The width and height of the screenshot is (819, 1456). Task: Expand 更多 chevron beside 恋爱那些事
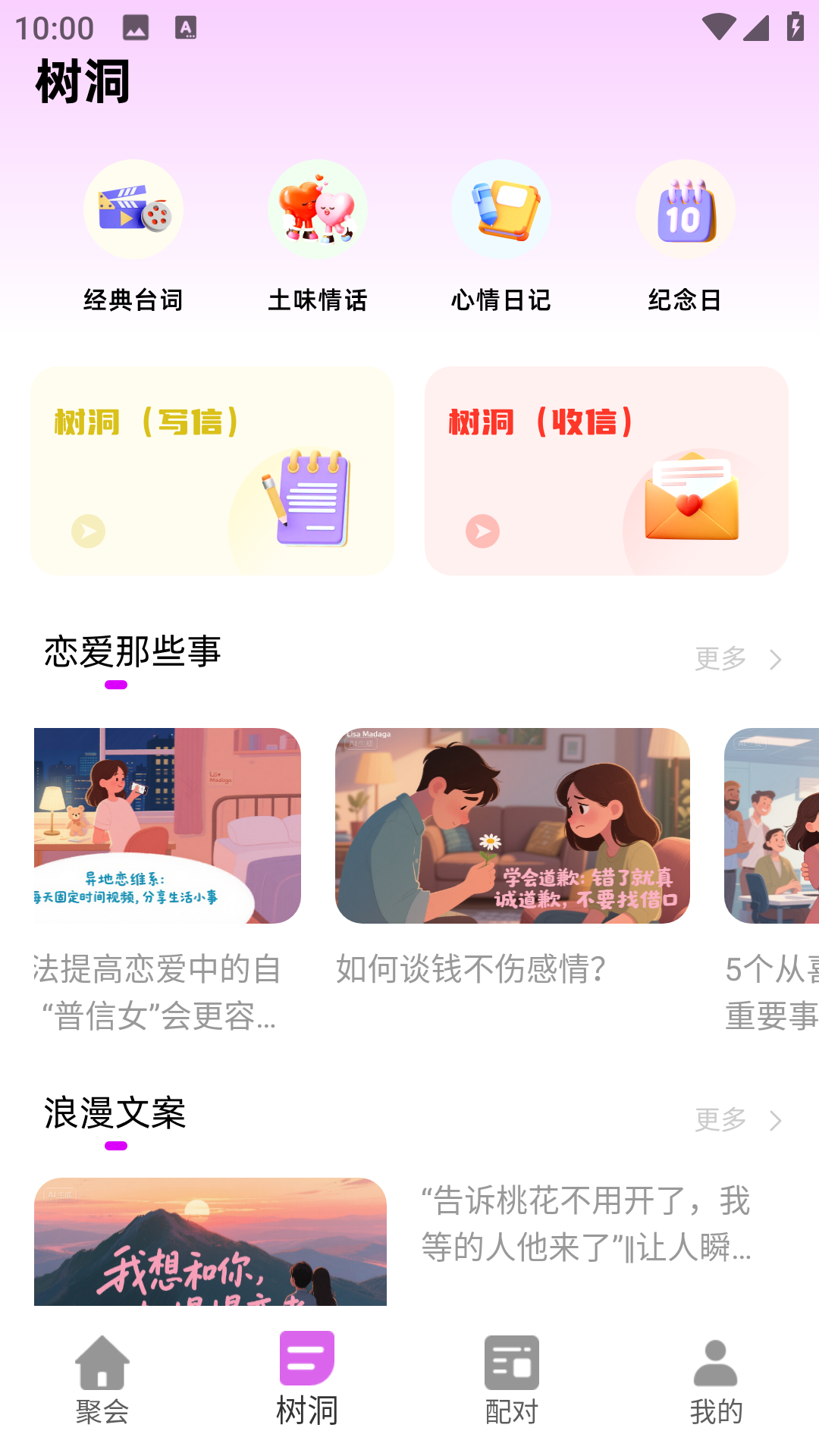click(x=774, y=660)
